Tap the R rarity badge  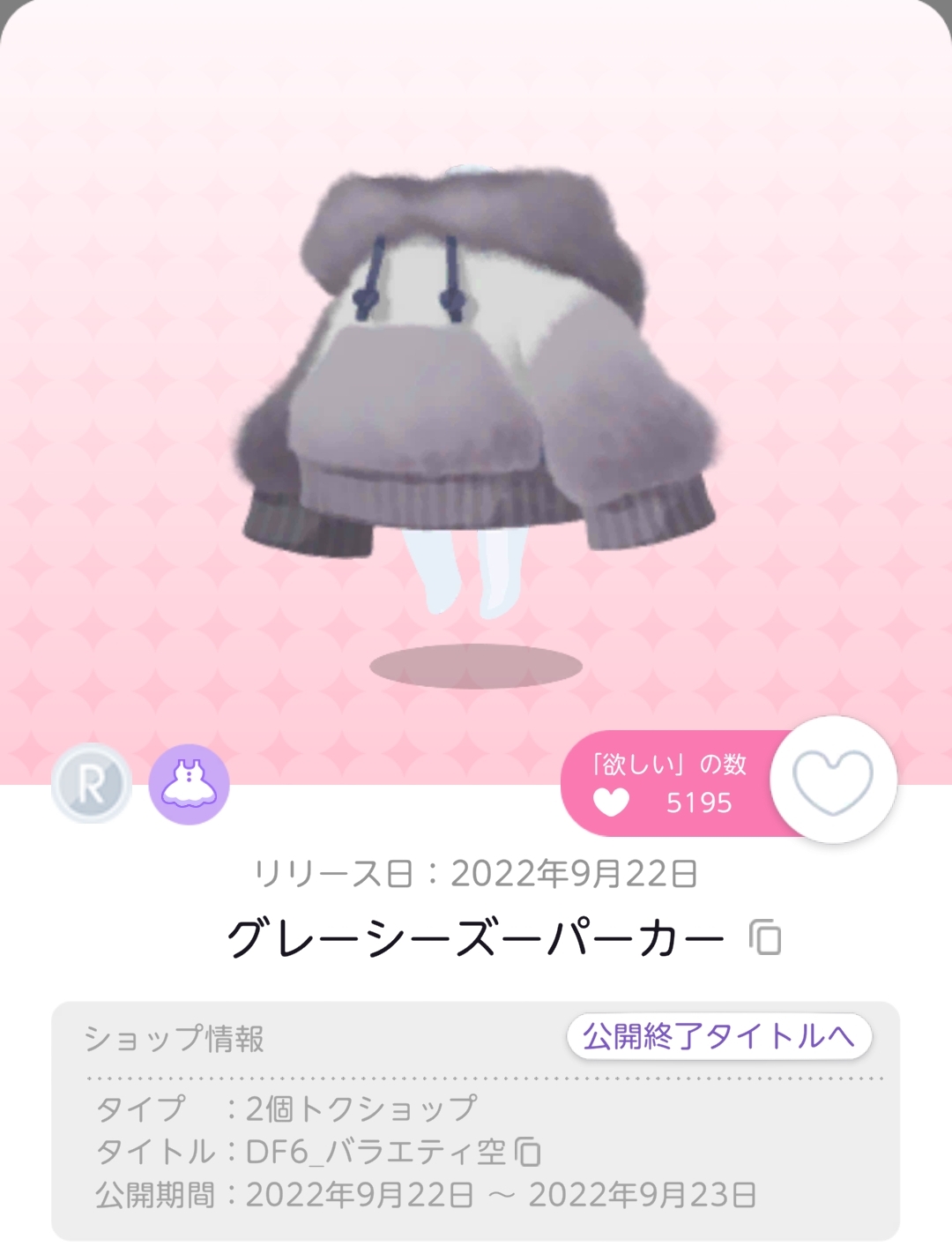point(92,784)
